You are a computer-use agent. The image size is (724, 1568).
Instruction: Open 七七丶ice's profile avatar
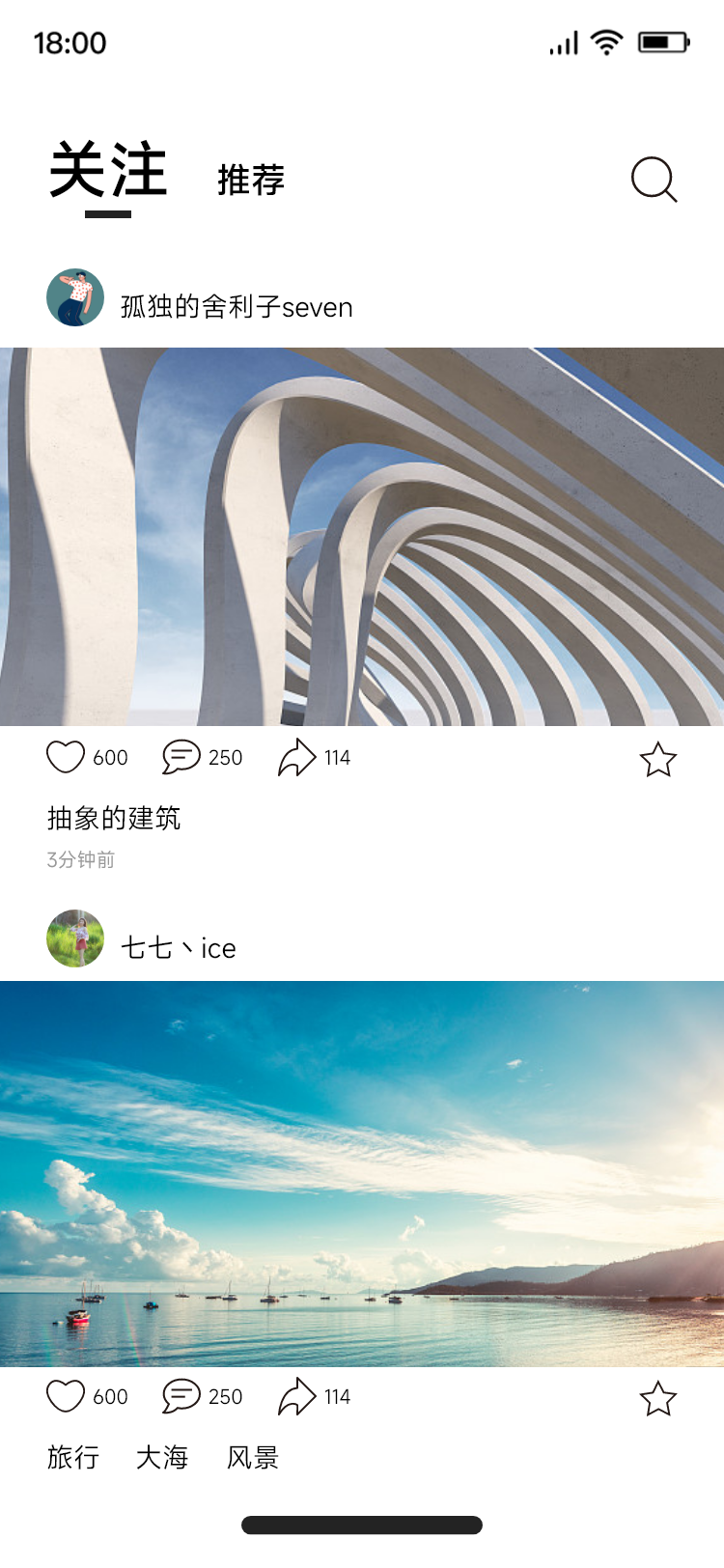(75, 938)
